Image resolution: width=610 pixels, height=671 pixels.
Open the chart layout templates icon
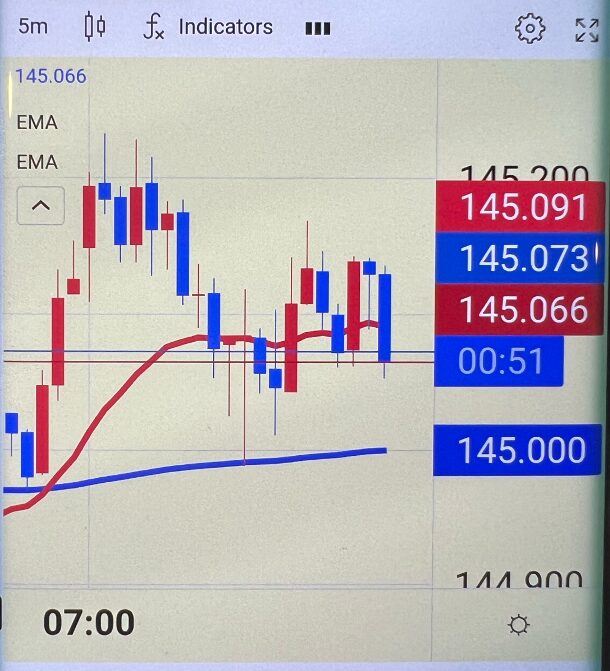point(317,28)
